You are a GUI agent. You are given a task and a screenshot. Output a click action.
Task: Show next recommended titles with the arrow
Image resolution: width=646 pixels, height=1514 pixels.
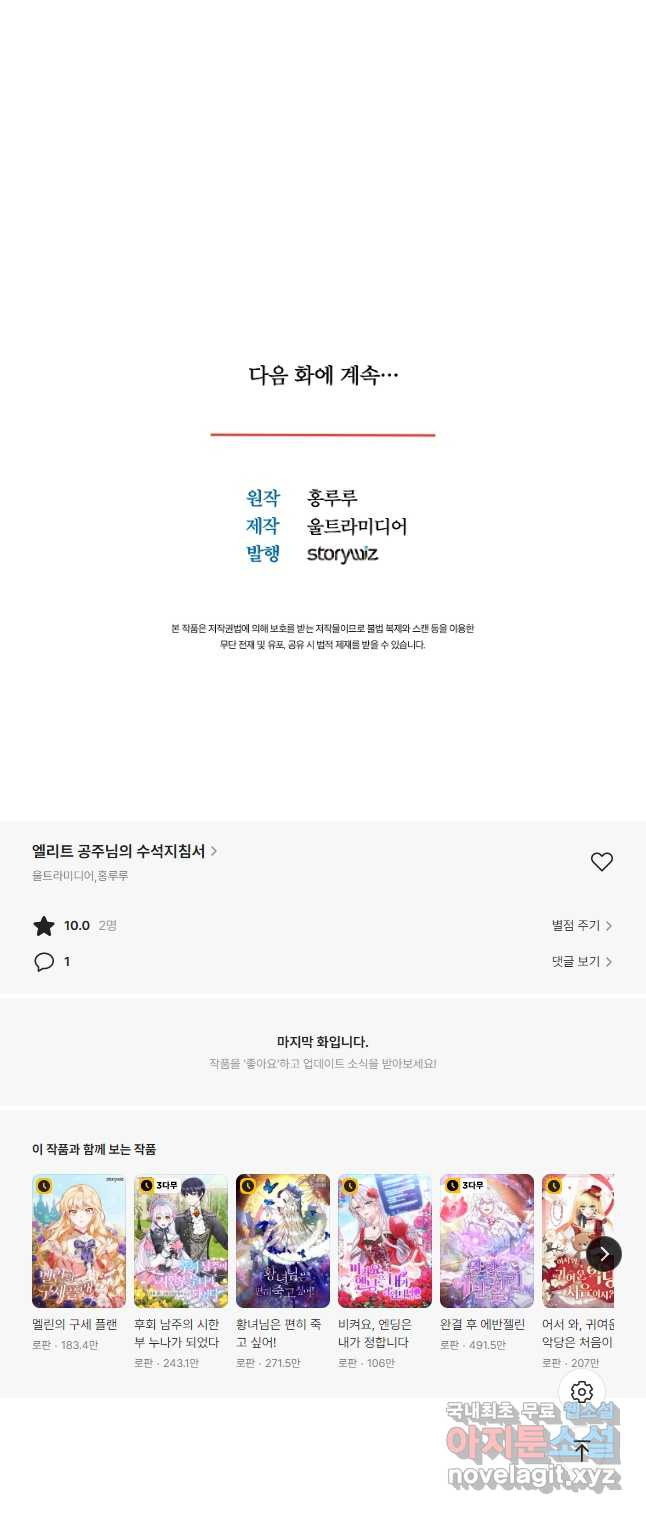[604, 1253]
